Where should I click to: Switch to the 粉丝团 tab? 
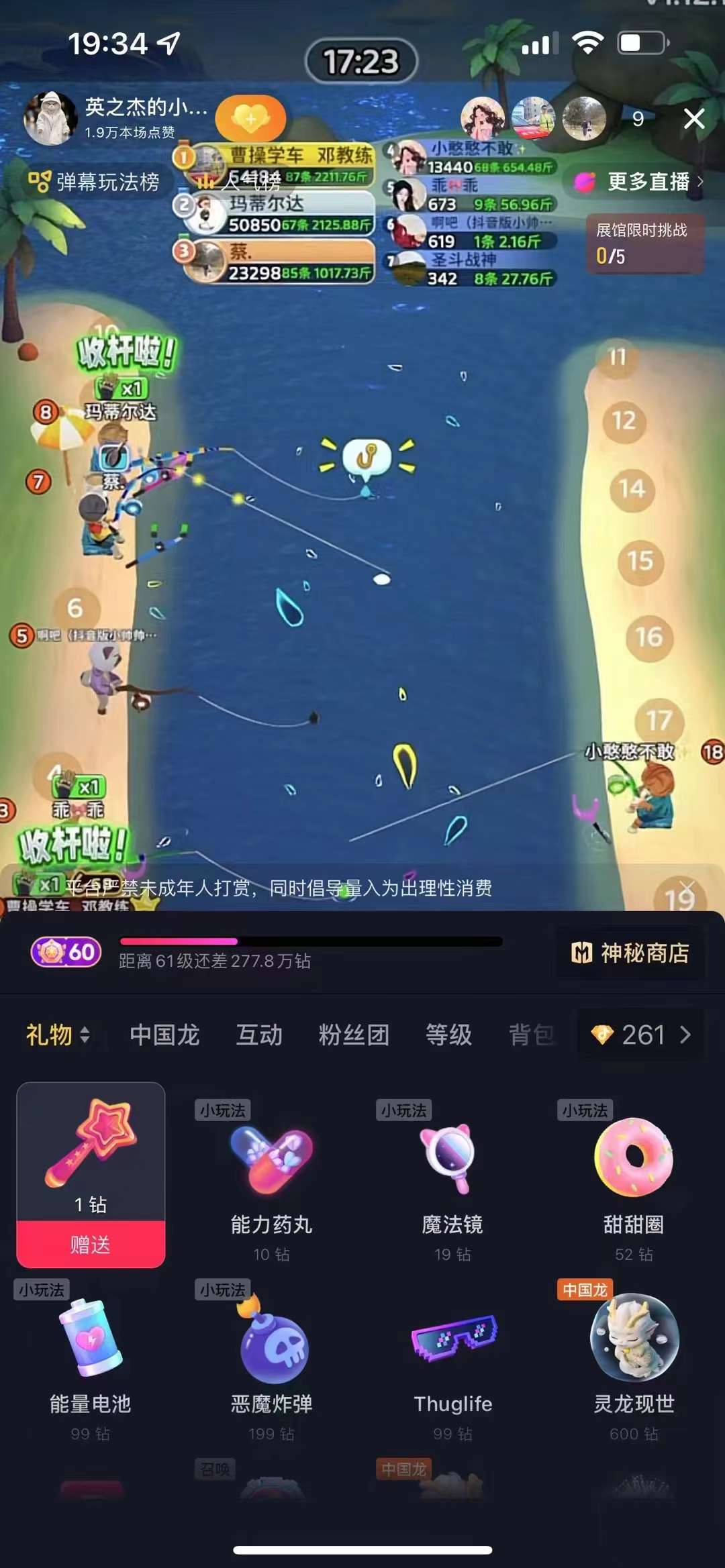tap(354, 1035)
